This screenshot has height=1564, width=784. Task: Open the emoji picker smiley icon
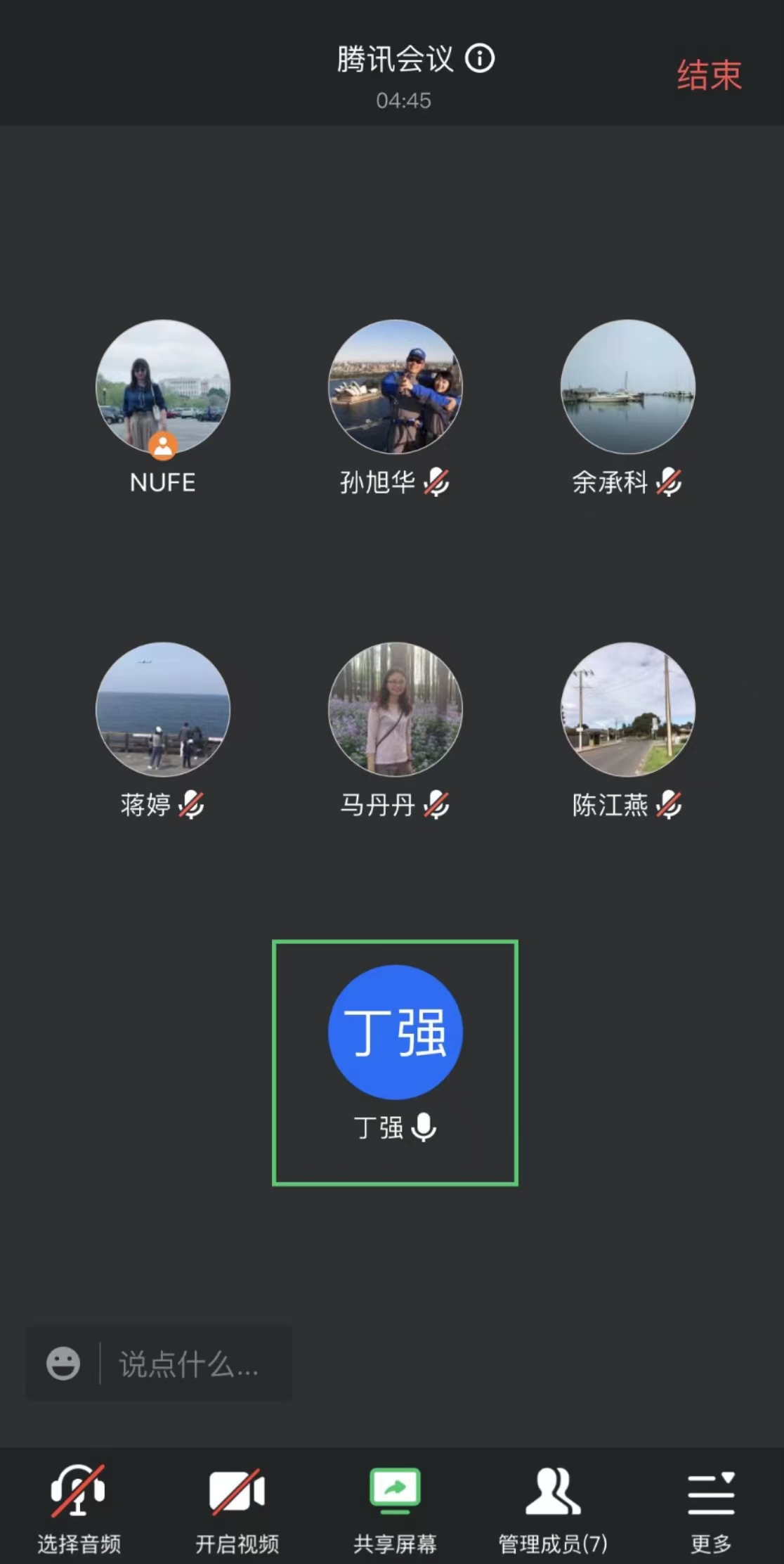[x=63, y=1364]
